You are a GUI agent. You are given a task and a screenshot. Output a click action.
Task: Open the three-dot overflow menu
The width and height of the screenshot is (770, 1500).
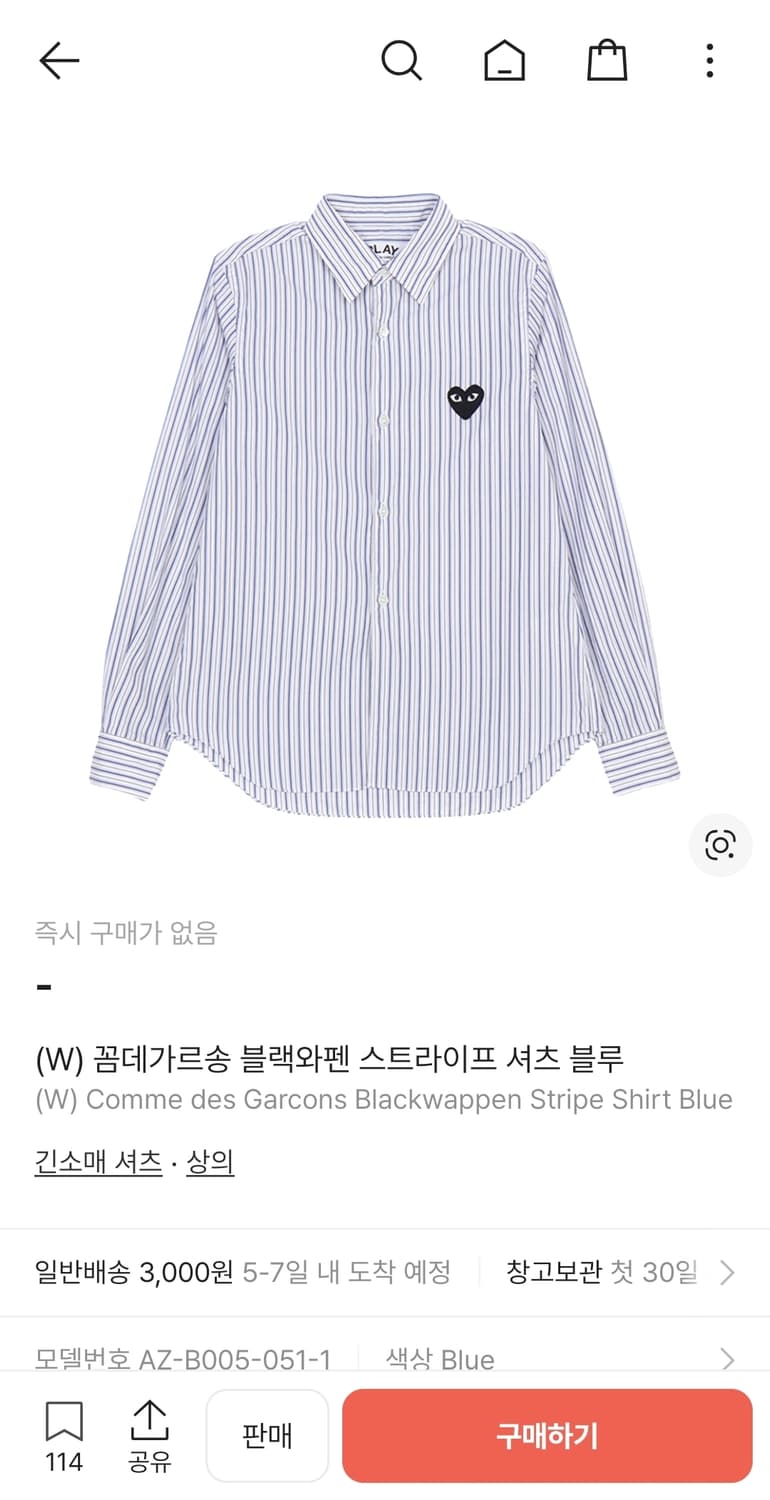point(708,60)
